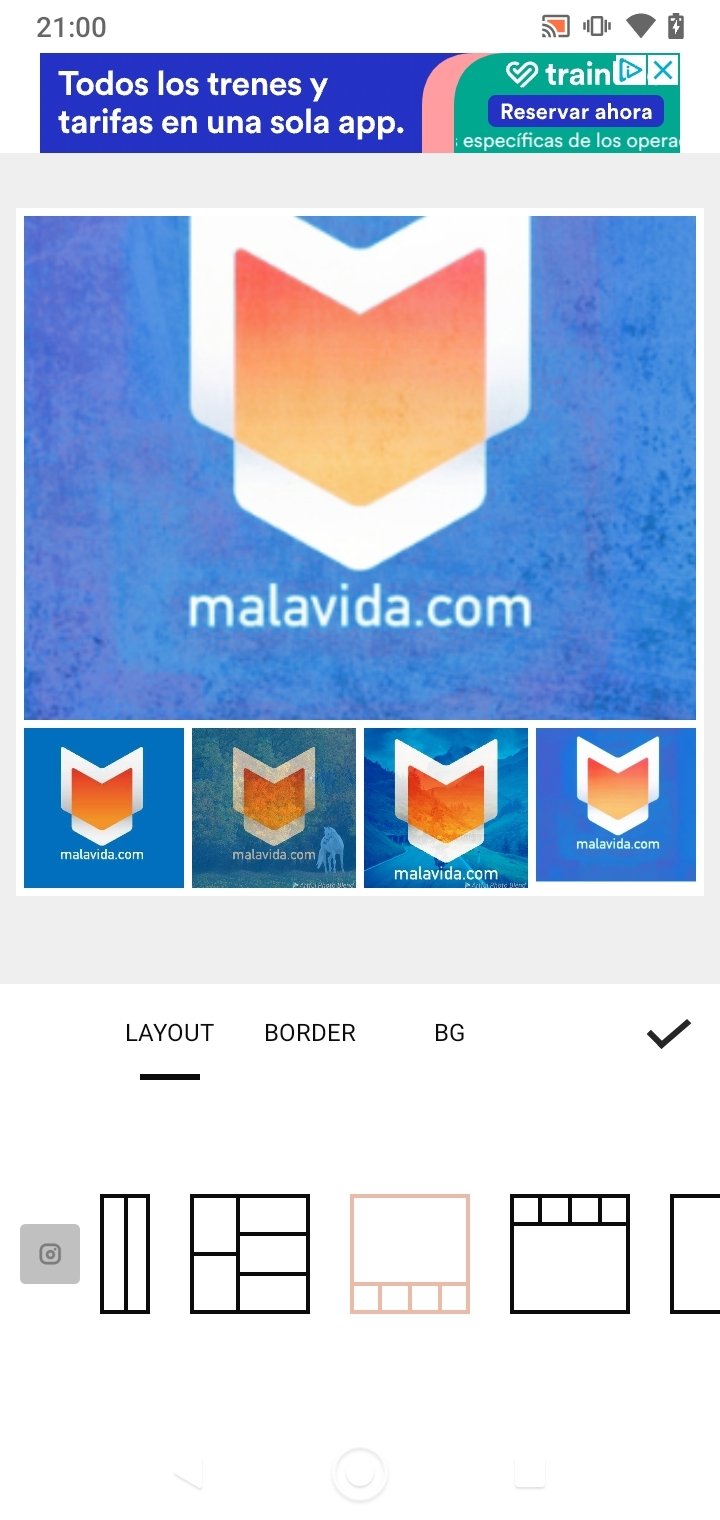Select the LAYOUT tab
This screenshot has width=720, height=1520.
click(169, 1033)
